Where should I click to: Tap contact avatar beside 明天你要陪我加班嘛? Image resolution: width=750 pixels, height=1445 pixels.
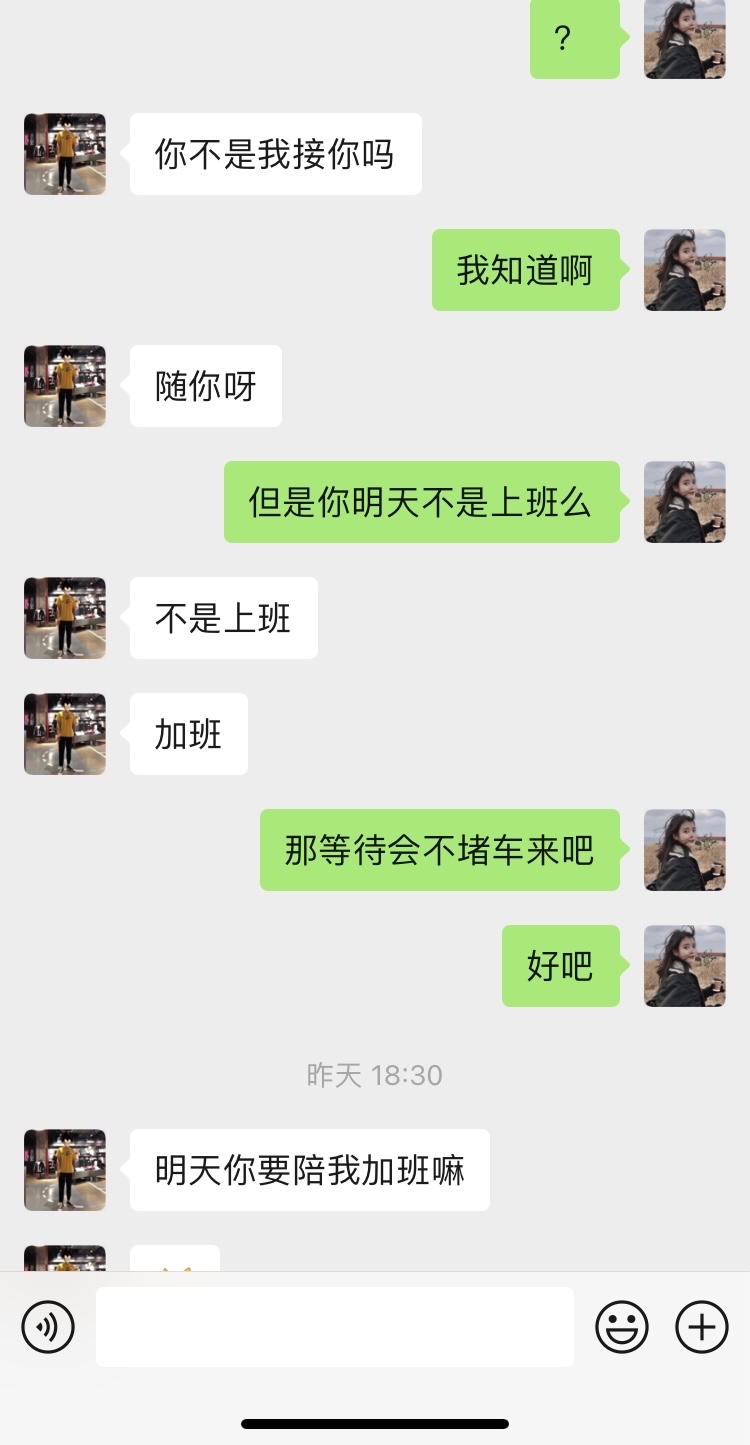click(65, 1170)
